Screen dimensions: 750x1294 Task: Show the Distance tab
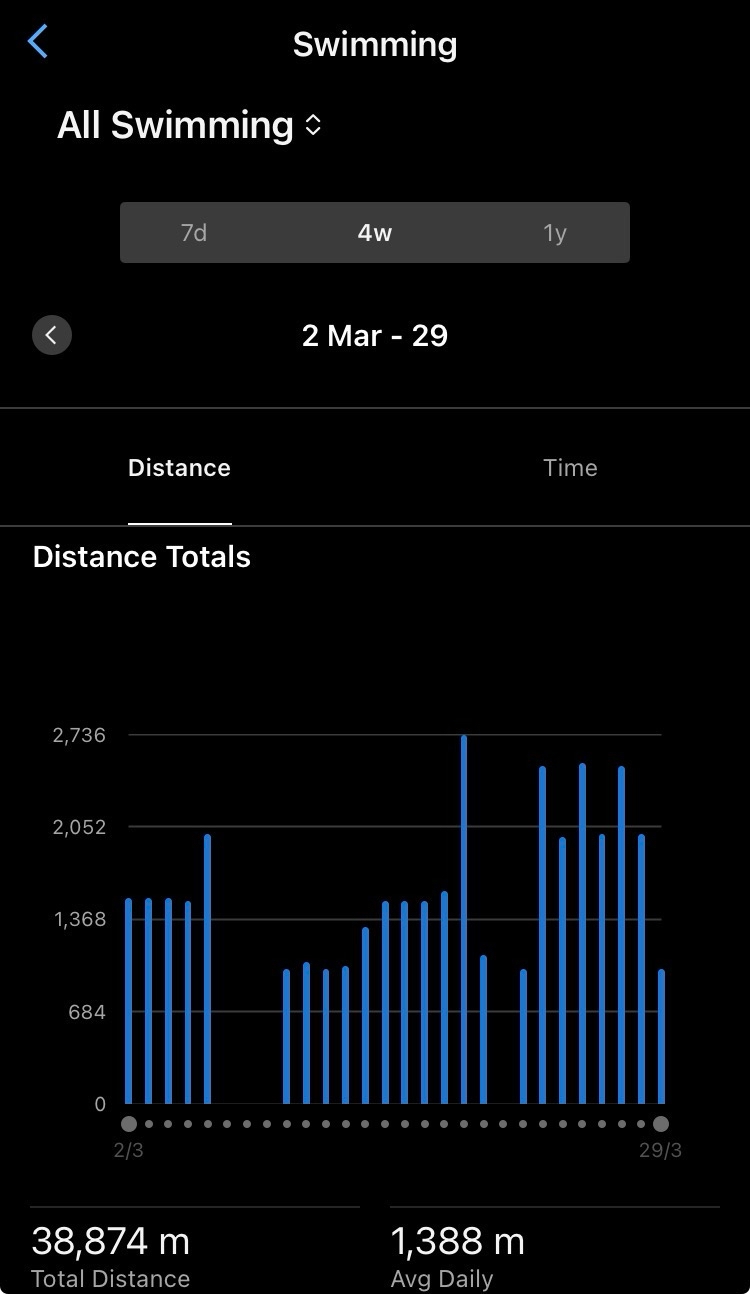click(x=180, y=468)
